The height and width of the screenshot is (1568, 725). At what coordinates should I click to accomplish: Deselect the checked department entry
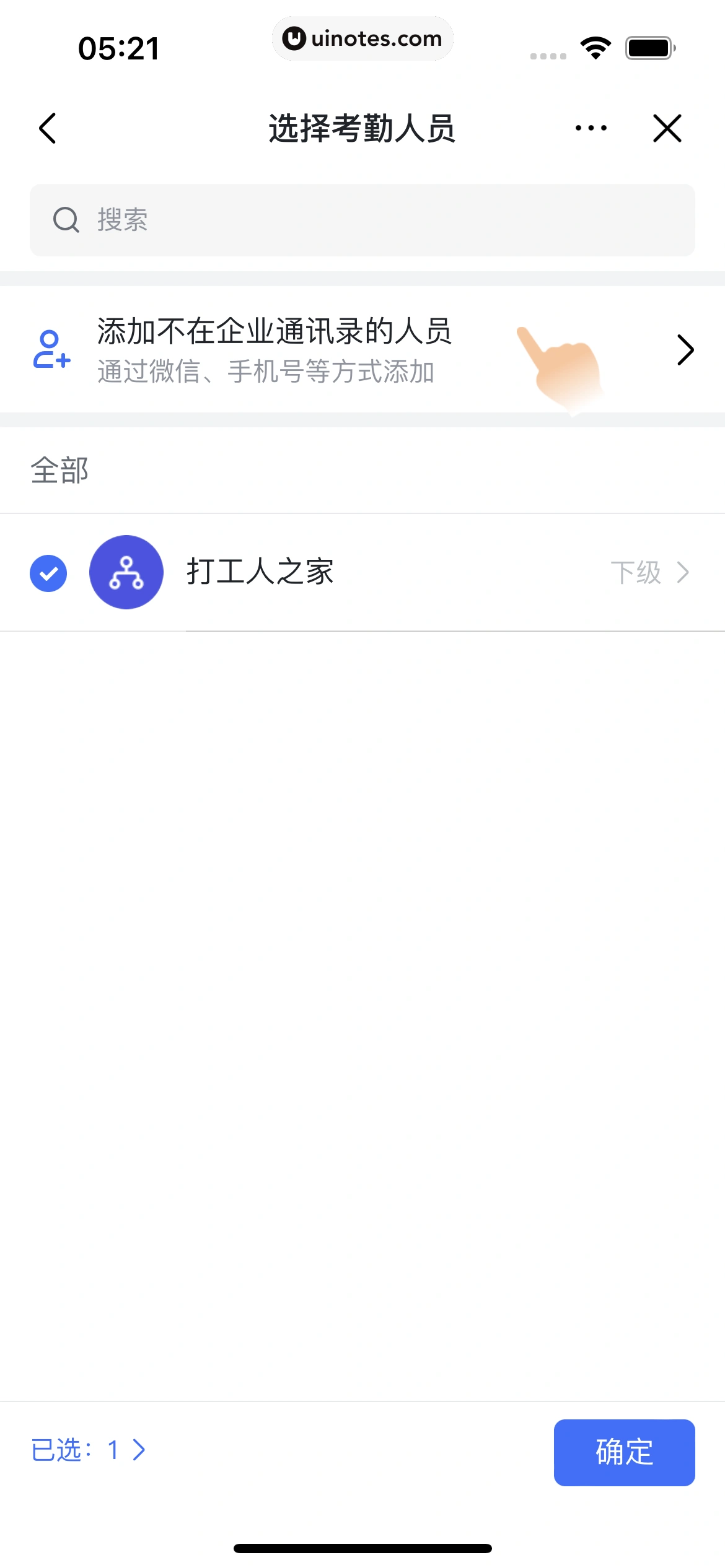48,572
